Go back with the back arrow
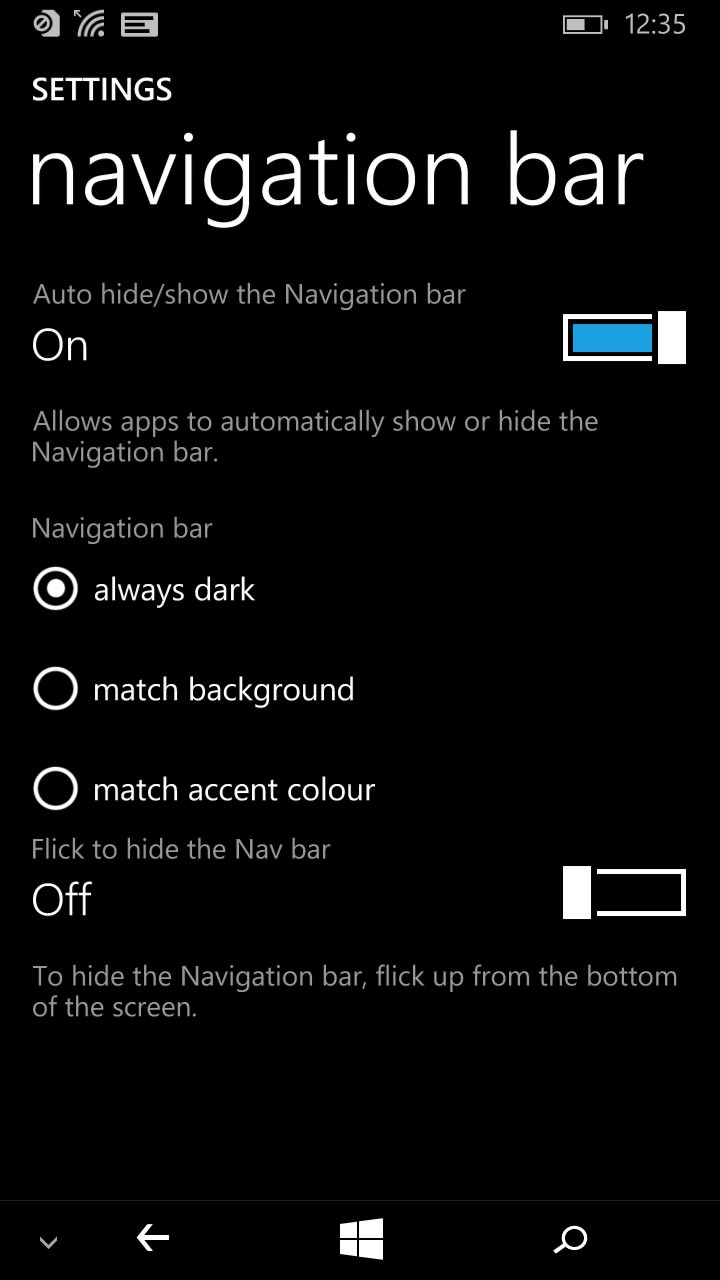This screenshot has width=720, height=1280. tap(153, 1239)
